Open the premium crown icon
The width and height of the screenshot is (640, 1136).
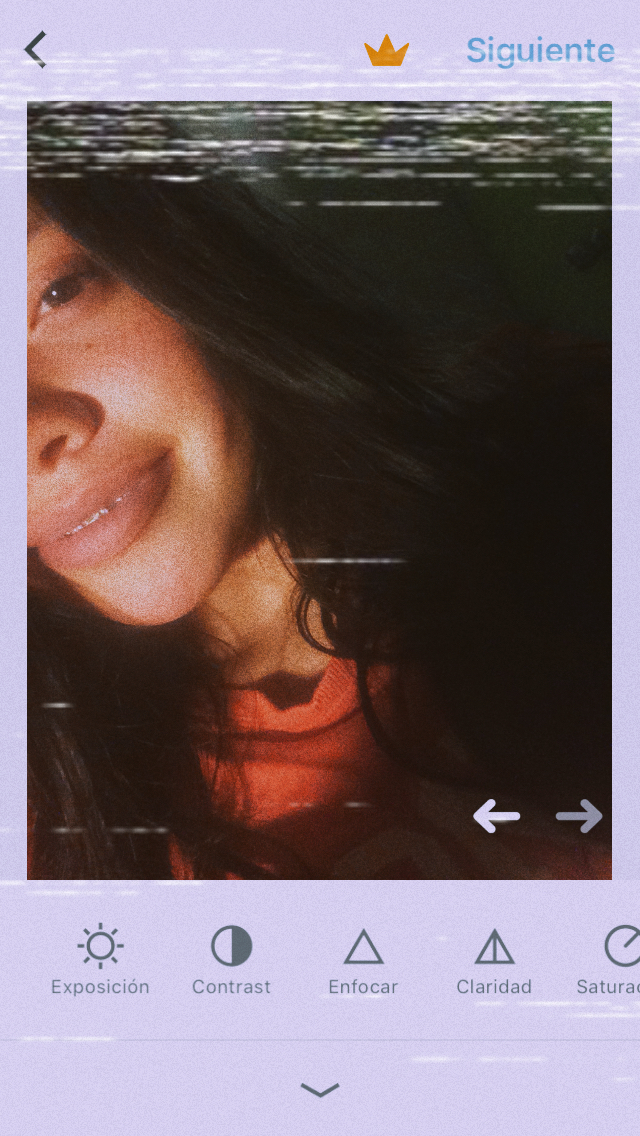(x=386, y=51)
